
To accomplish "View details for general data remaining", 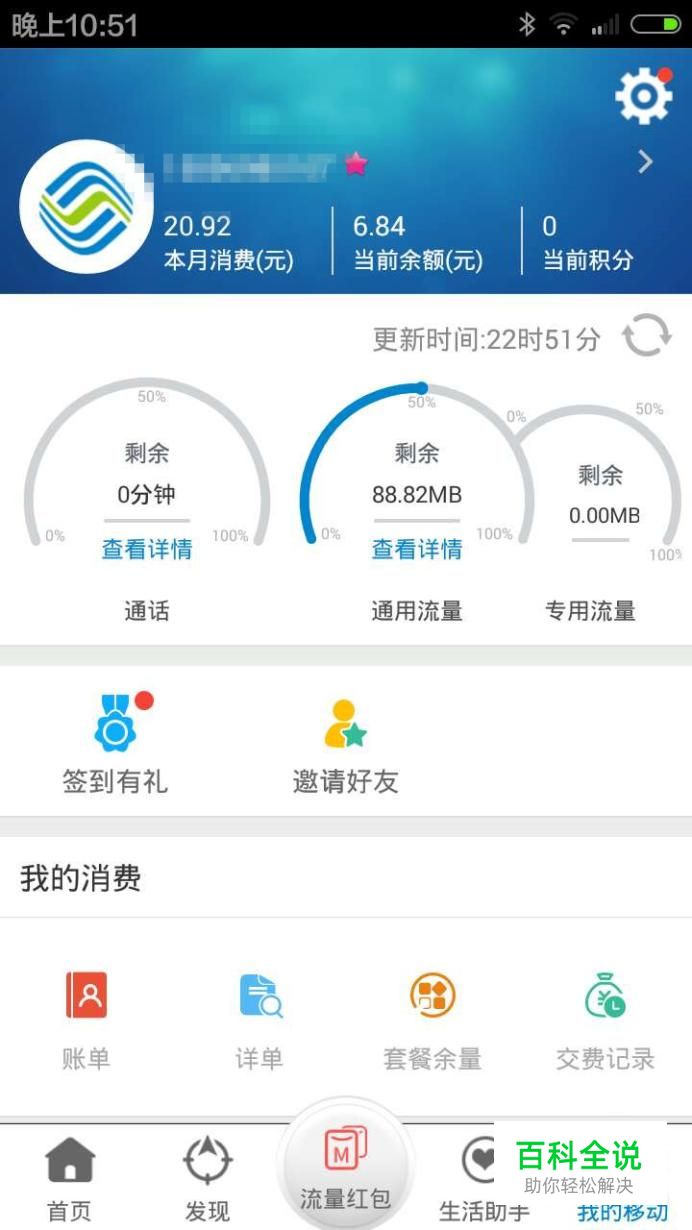I will [417, 549].
